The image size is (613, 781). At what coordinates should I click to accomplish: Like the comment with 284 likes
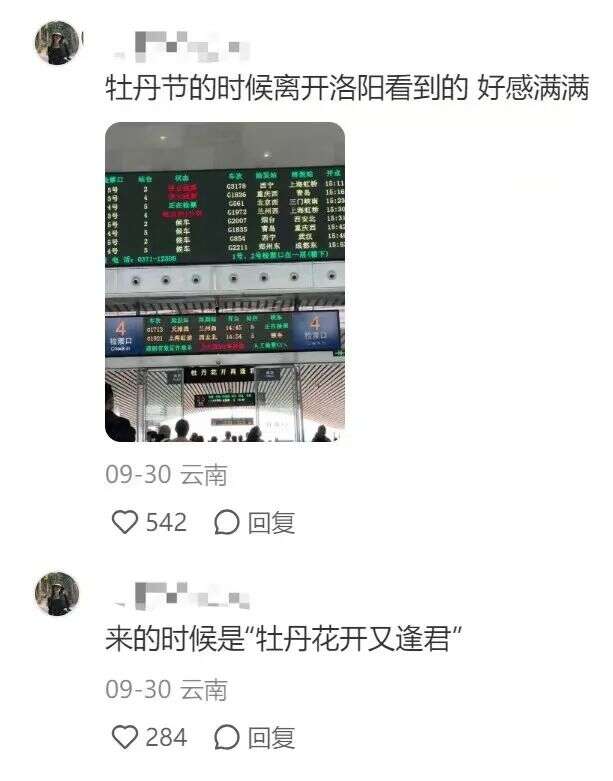click(x=124, y=738)
